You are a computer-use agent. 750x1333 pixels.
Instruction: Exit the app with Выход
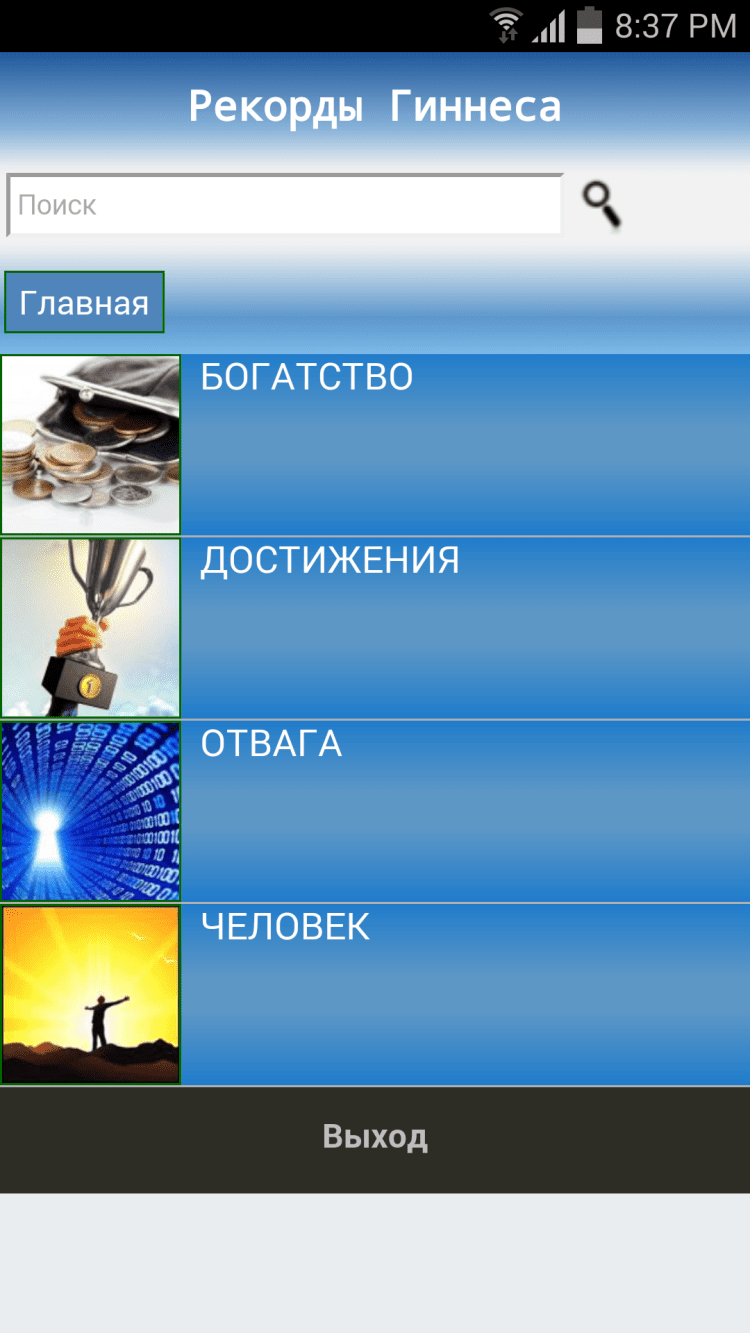click(375, 1138)
